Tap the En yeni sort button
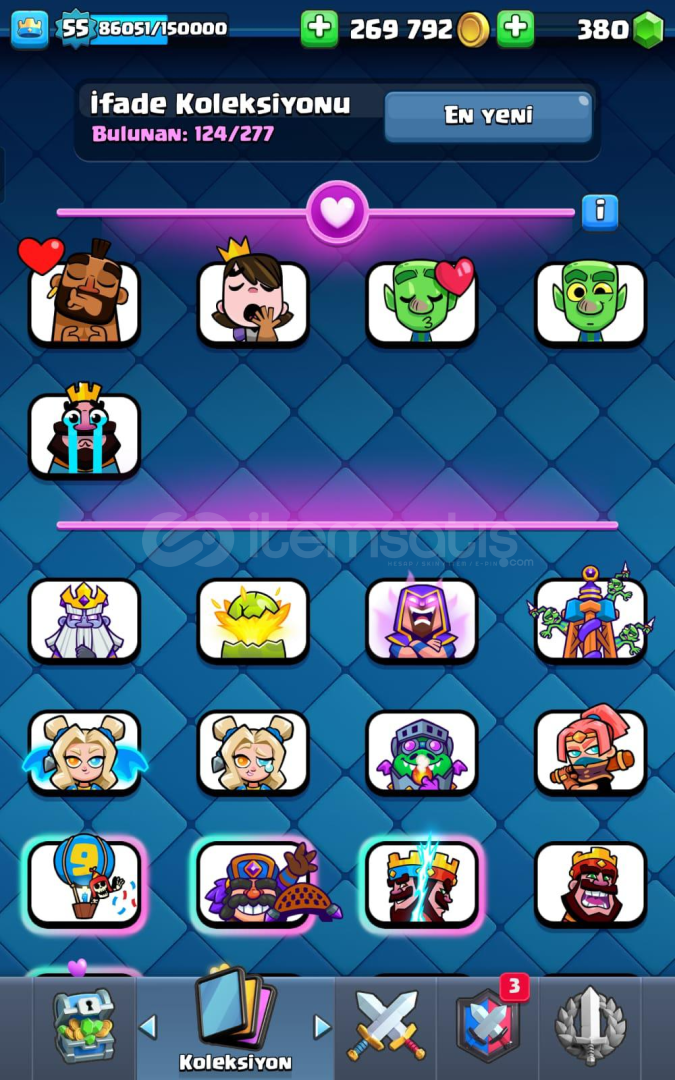This screenshot has width=675, height=1080. coord(488,116)
